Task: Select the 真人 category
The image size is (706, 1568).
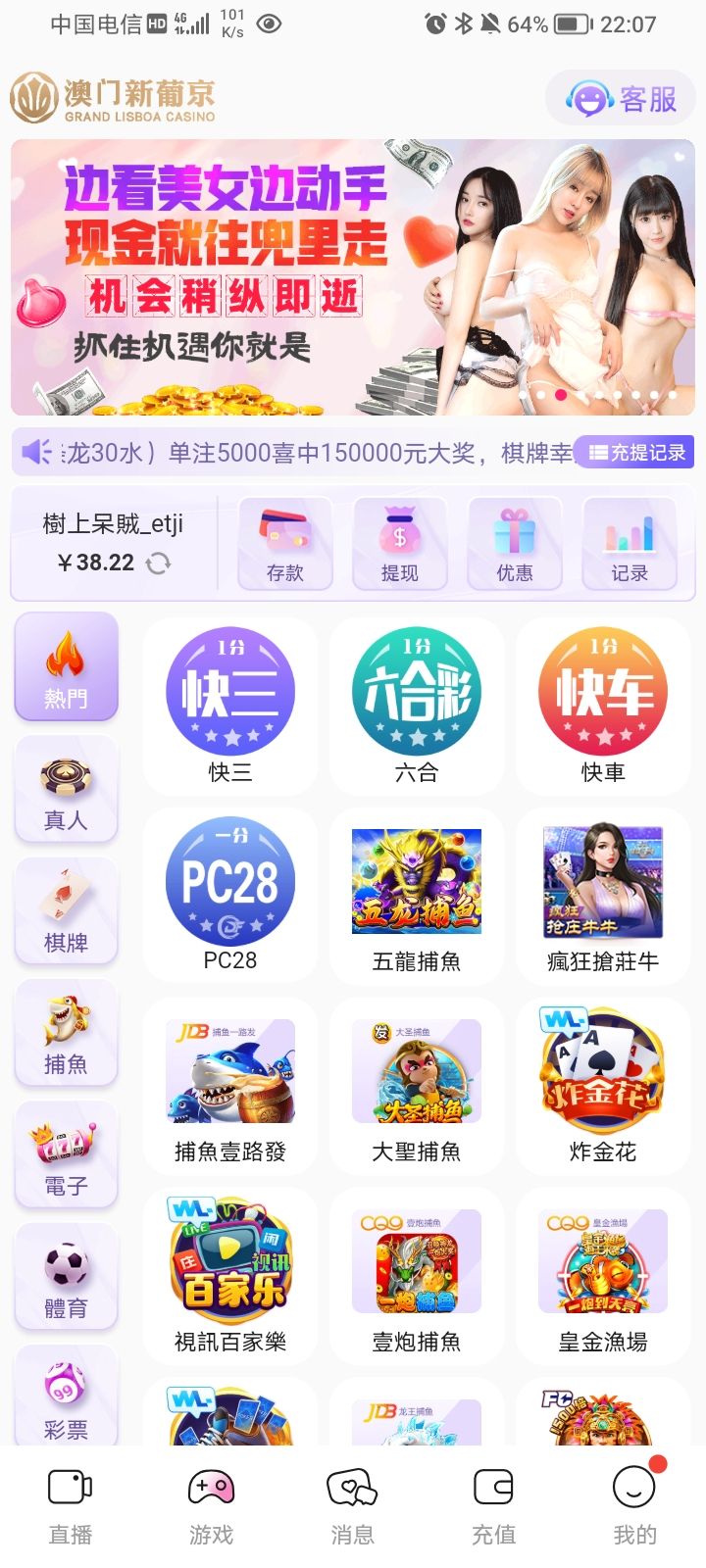Action: click(x=66, y=790)
